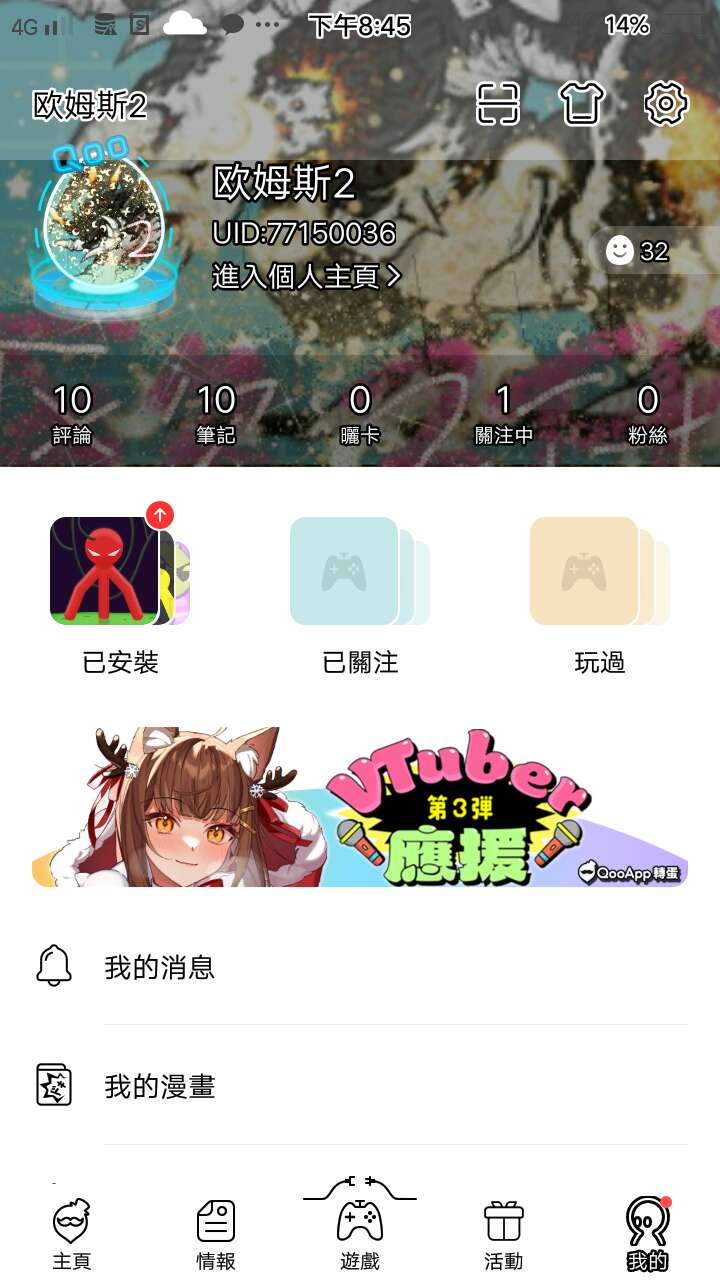The height and width of the screenshot is (1280, 720).
Task: Switch to the 情報 tab
Action: [216, 1234]
